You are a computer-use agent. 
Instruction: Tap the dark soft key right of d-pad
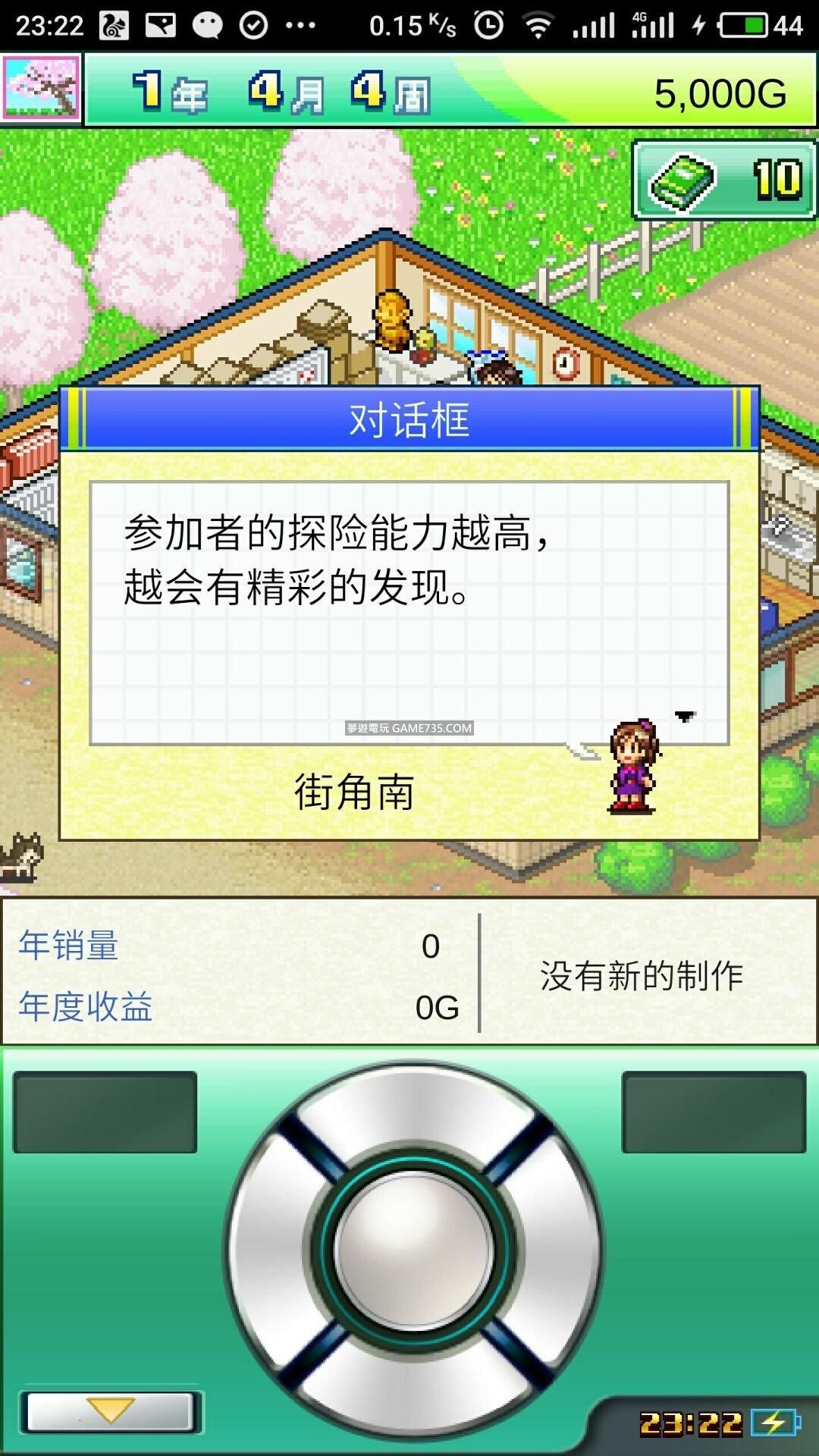point(714,1112)
